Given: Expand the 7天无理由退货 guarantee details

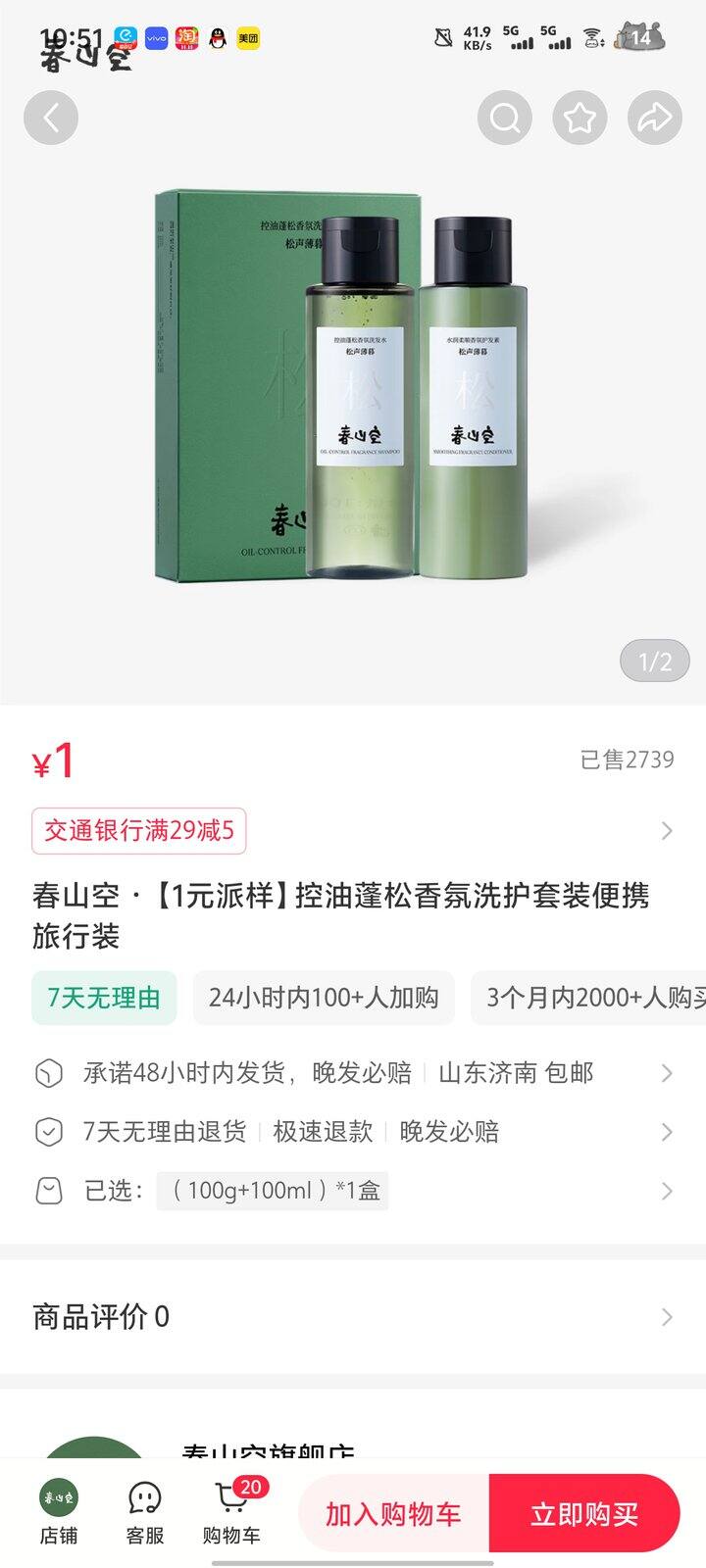Looking at the screenshot, I should pyautogui.click(x=353, y=1132).
